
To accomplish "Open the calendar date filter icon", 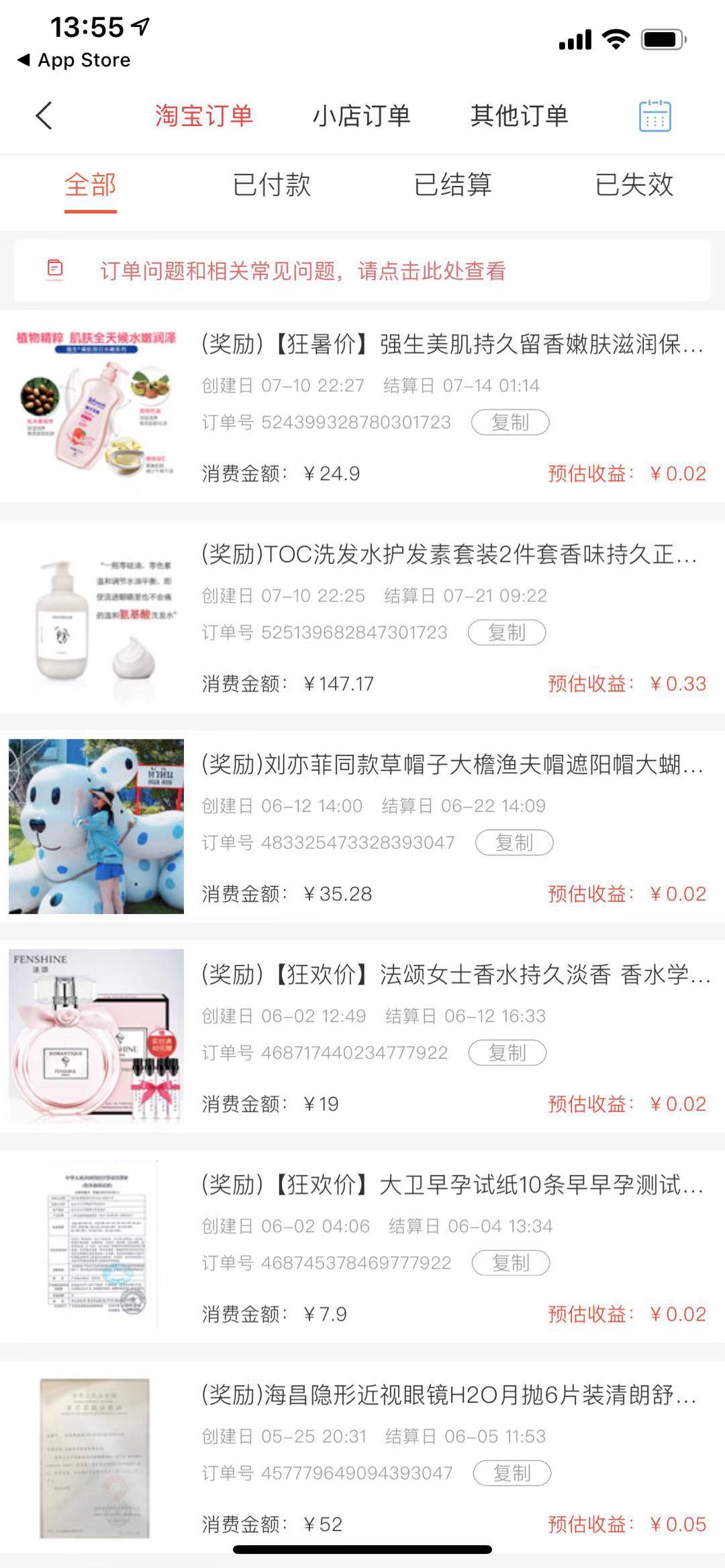I will 655,115.
